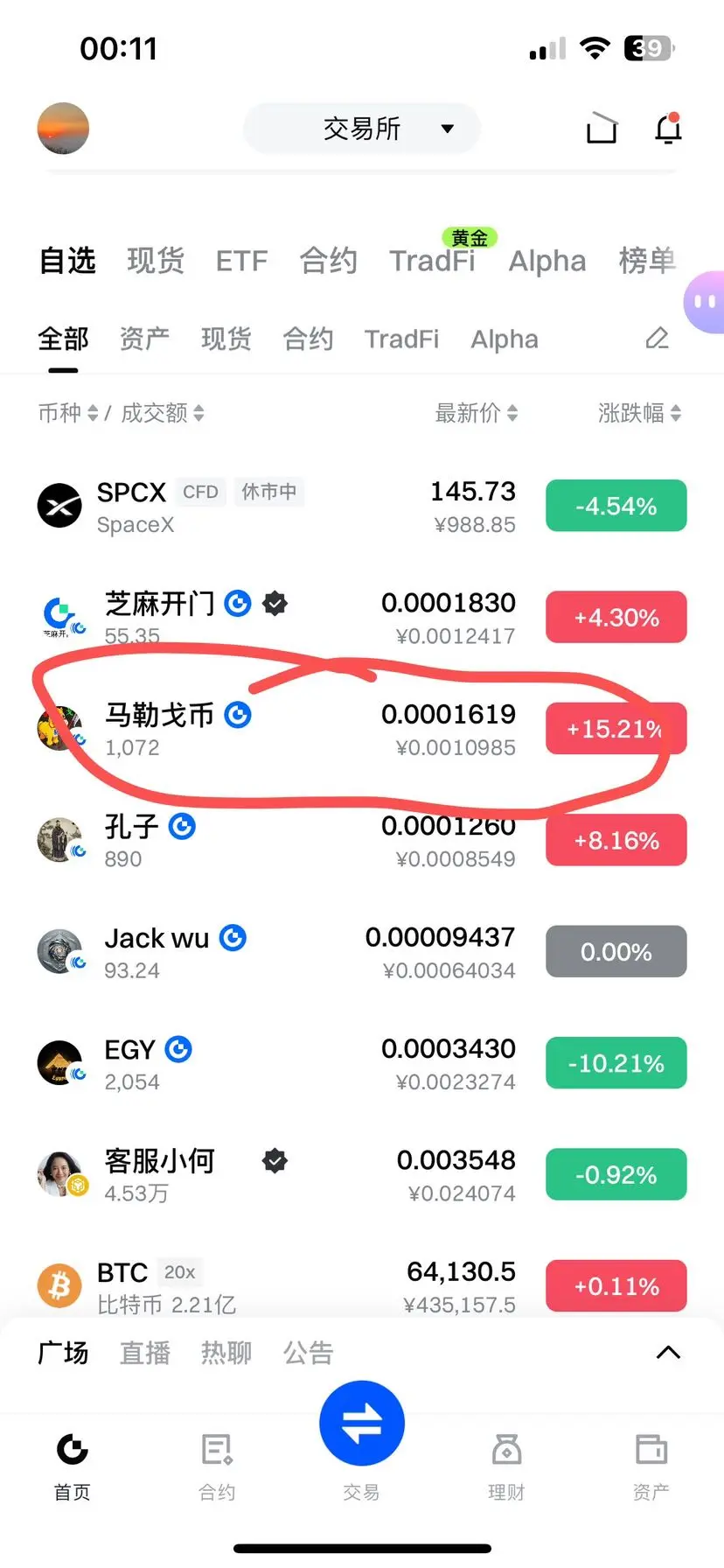Screen dimensions: 724x1568
Task: Open the SPCX SpaceX row
Action: (x=362, y=507)
